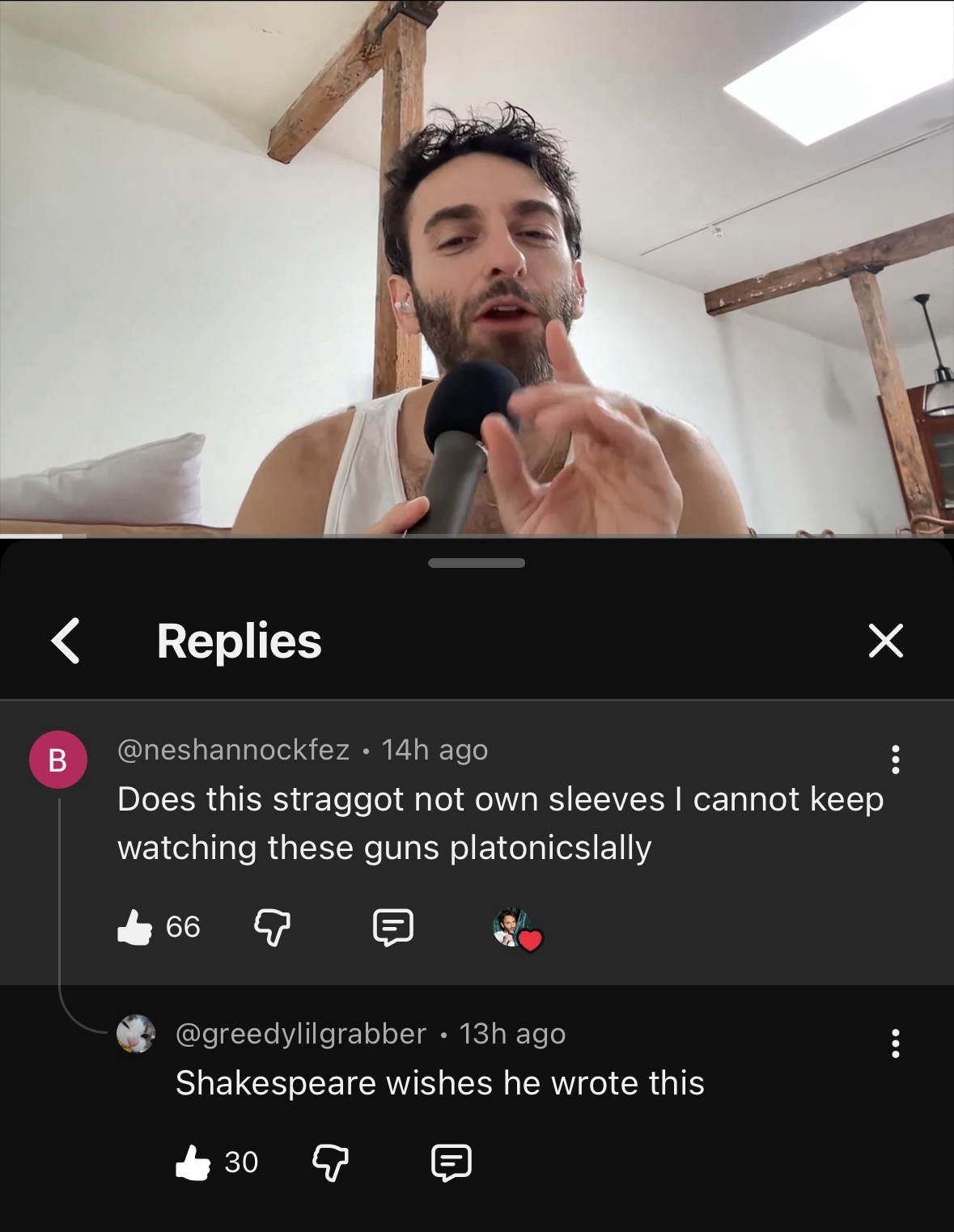954x1232 pixels.
Task: Open options menu for @neshannockfez's comment
Action: pyautogui.click(x=895, y=760)
